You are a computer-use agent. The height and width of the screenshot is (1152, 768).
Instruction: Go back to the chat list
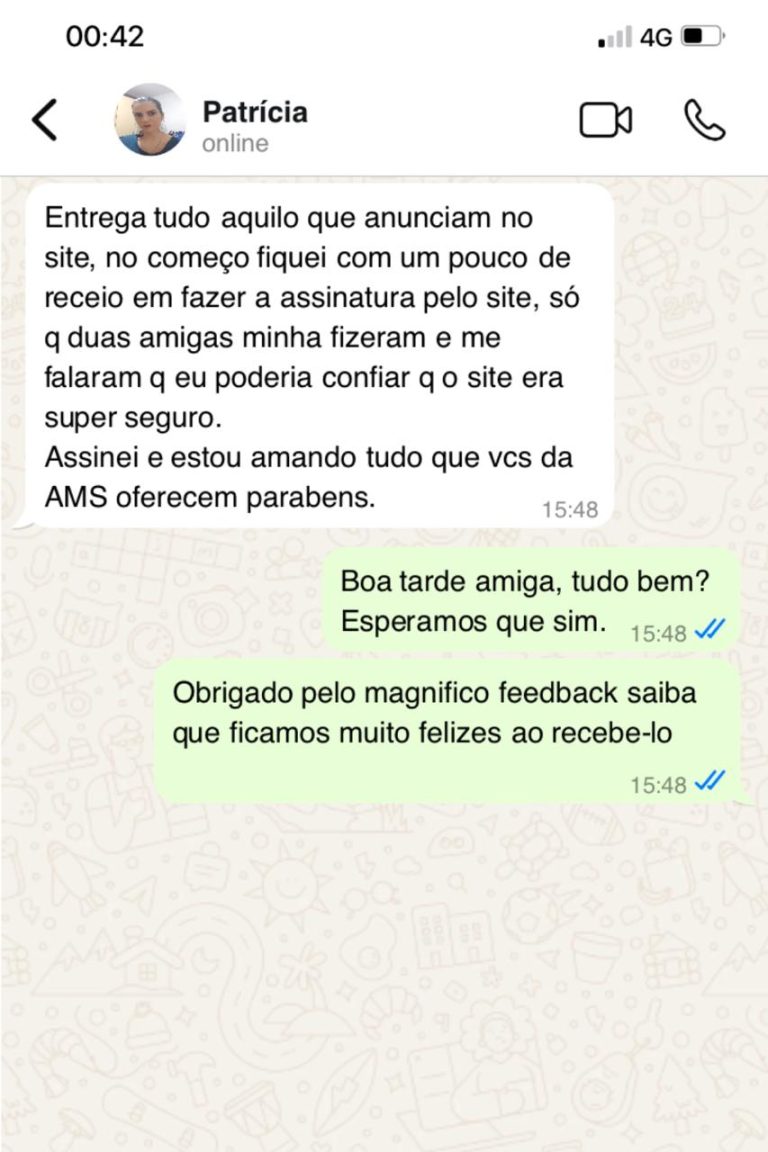coord(45,121)
